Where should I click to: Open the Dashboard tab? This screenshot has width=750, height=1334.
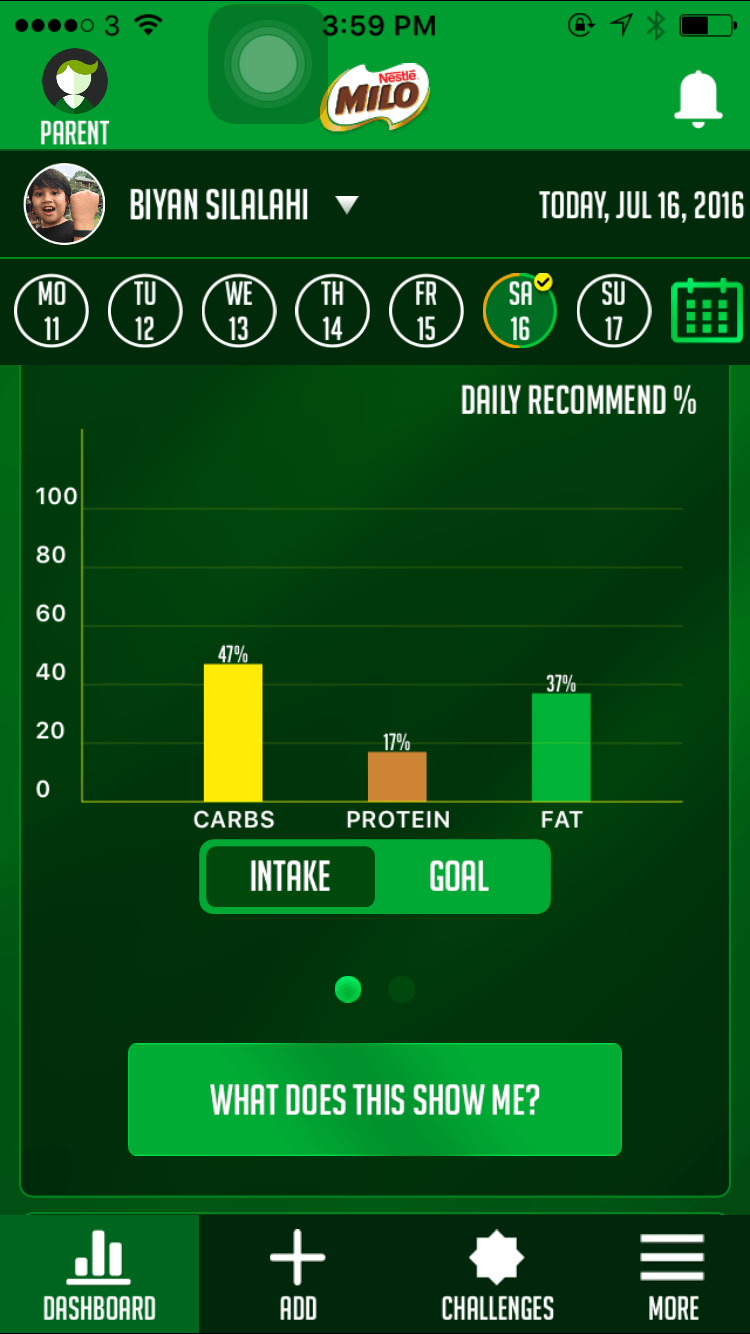point(99,1274)
